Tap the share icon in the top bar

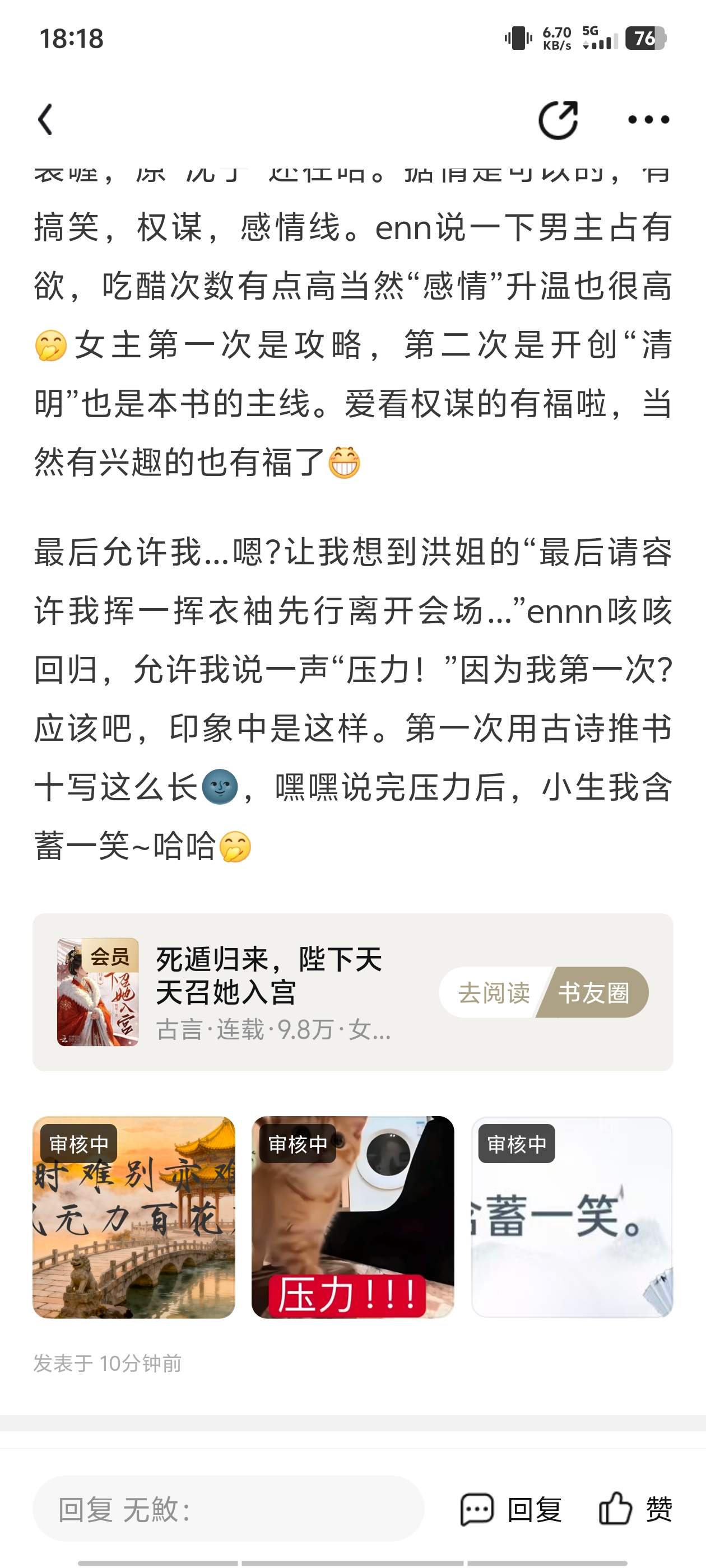[x=558, y=119]
